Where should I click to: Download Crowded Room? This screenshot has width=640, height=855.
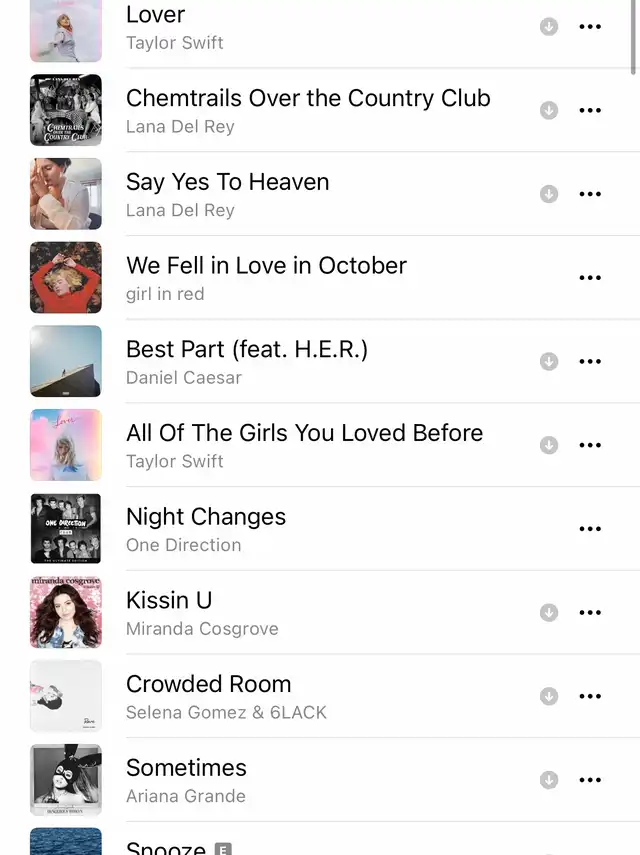[x=549, y=696]
